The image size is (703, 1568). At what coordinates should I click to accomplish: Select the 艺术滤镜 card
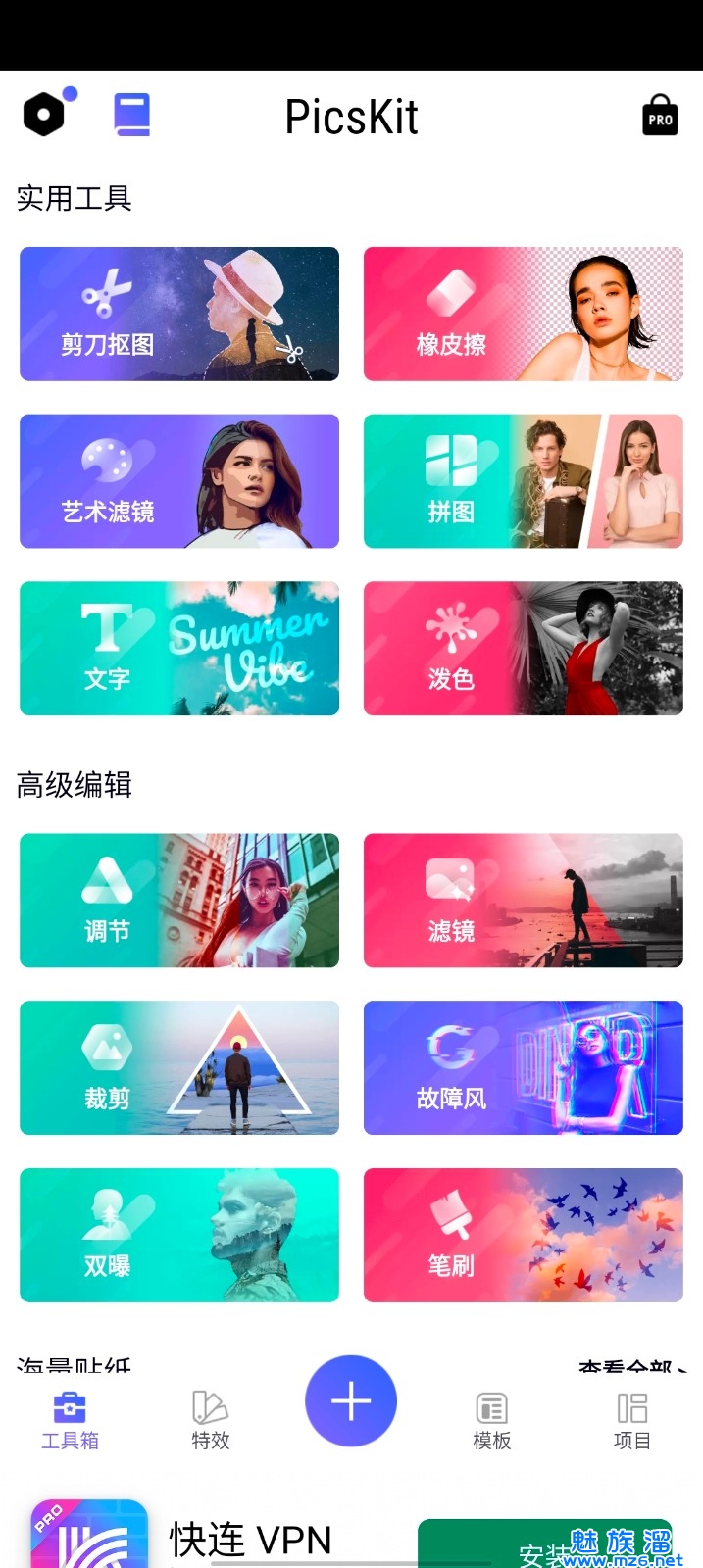(x=179, y=481)
